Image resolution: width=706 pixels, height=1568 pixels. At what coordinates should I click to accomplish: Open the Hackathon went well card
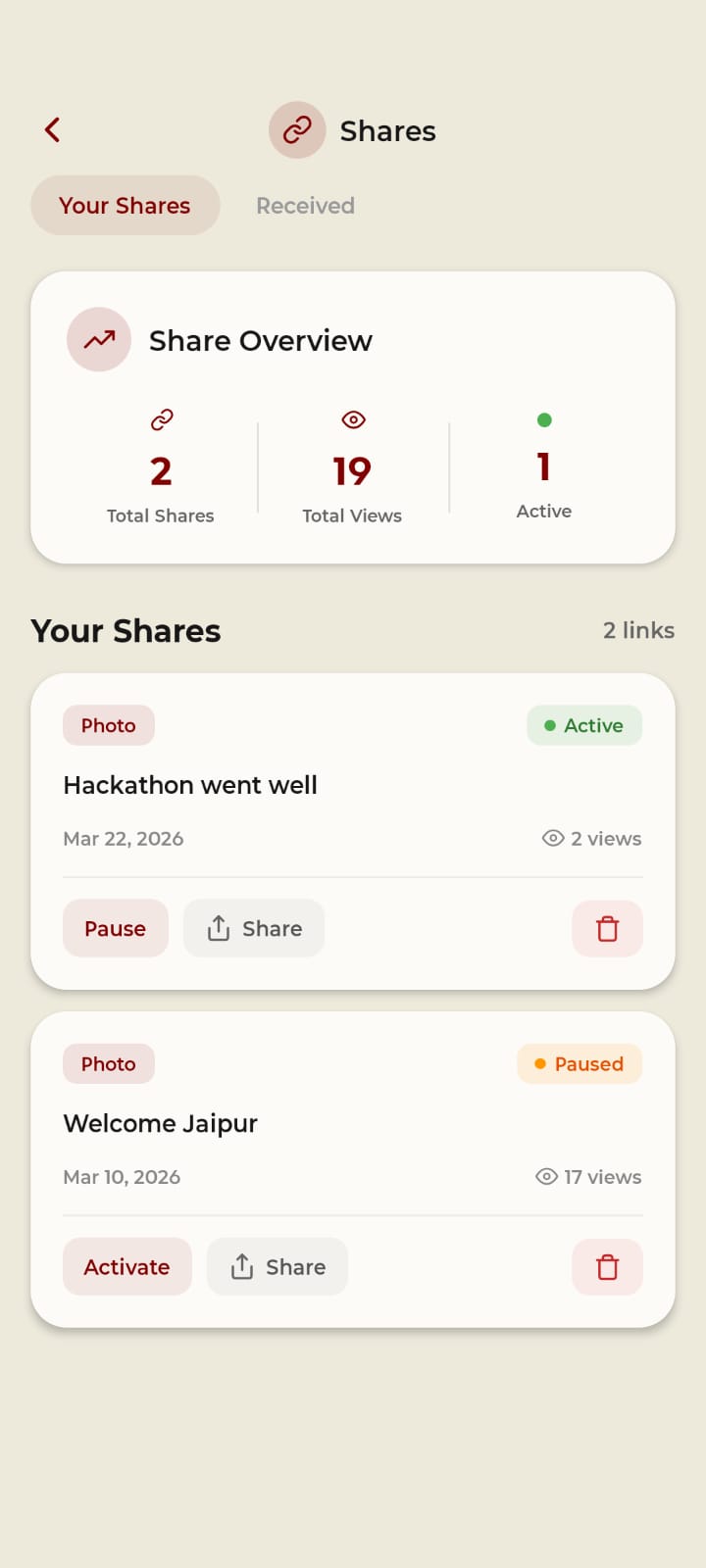click(353, 785)
